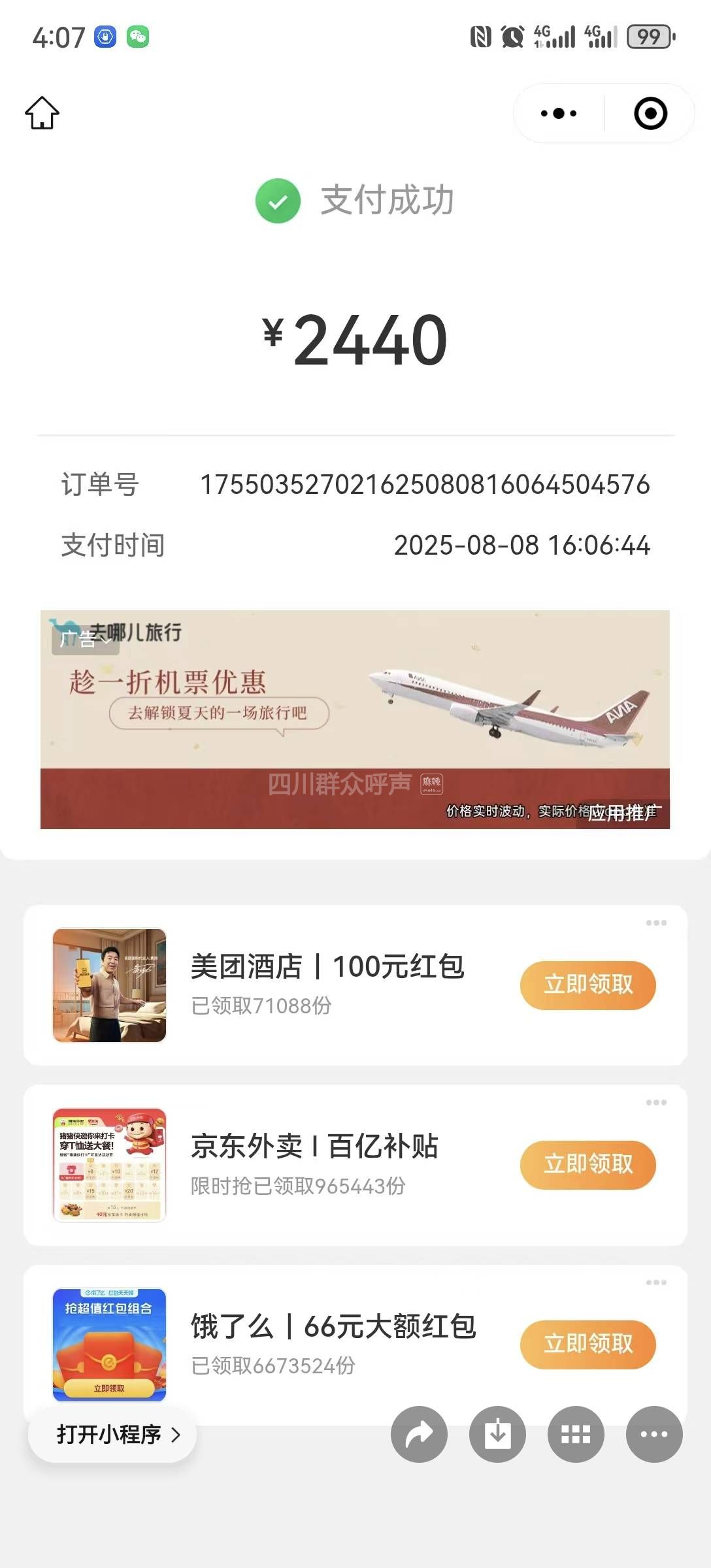The height and width of the screenshot is (1568, 711).
Task: Close the mini program with the circle button
Action: click(650, 114)
